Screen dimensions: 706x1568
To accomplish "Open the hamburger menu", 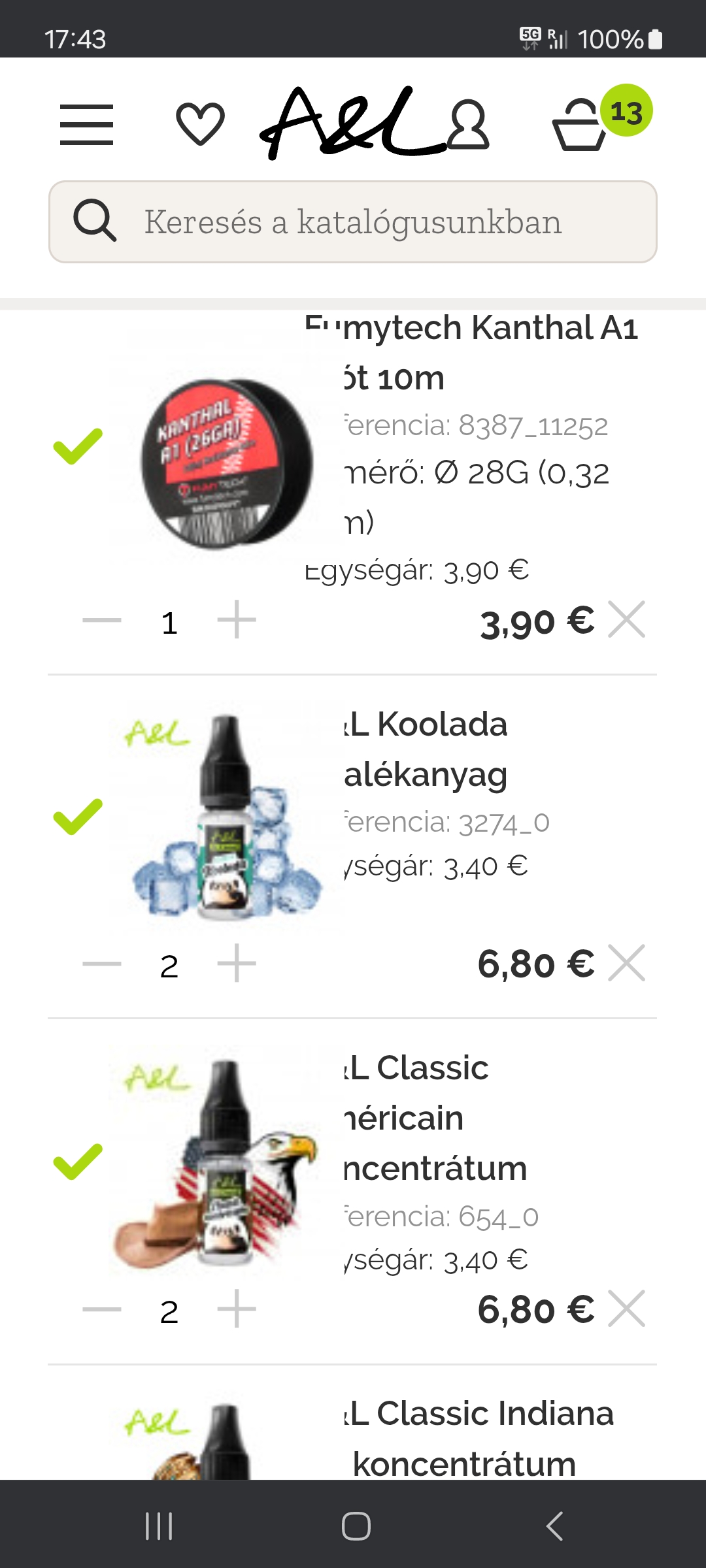I will [86, 124].
